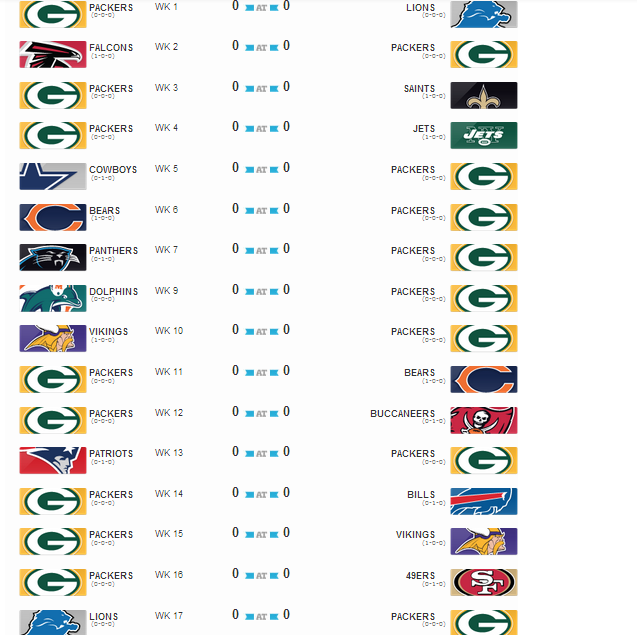Open the WK 2 Falcons at Packers matchup

click(261, 46)
